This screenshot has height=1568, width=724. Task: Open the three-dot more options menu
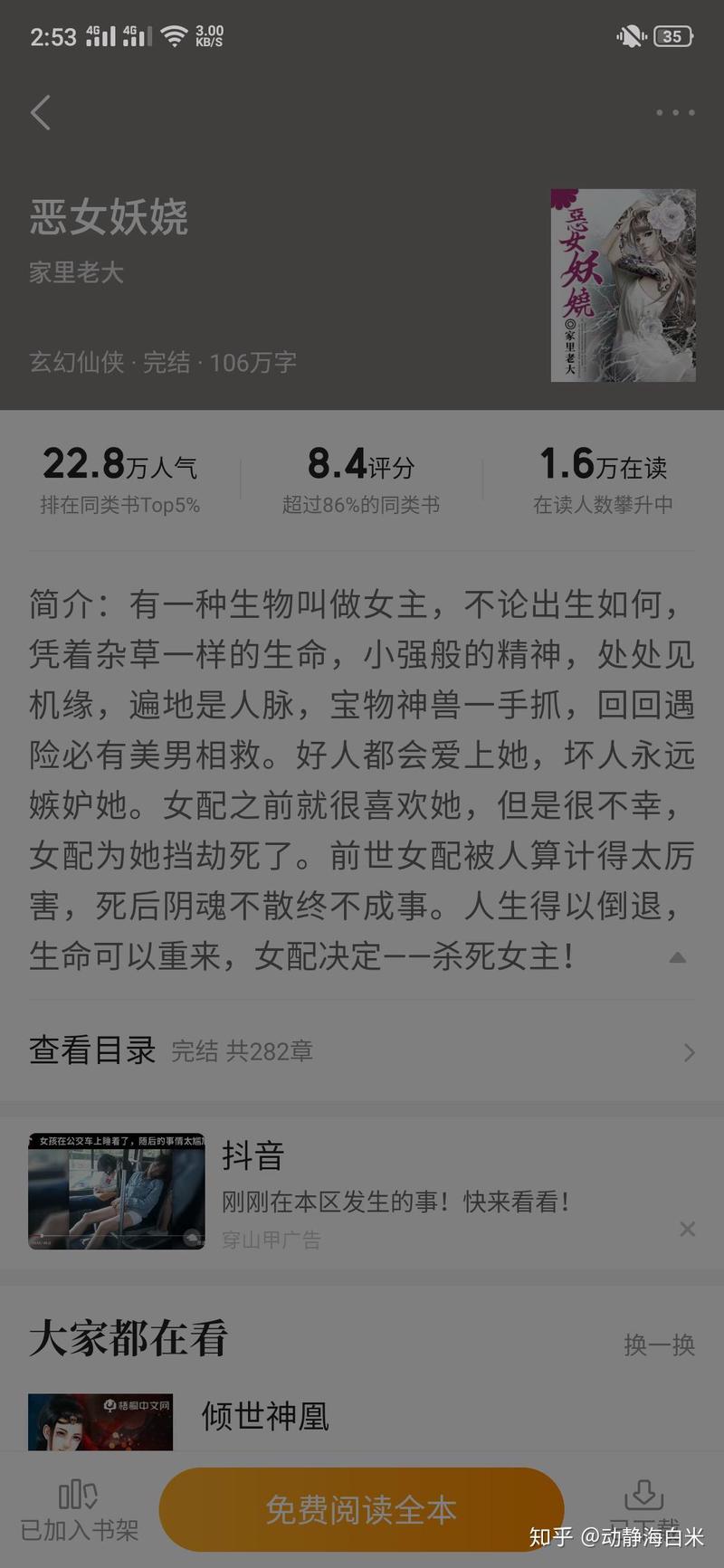pyautogui.click(x=673, y=112)
